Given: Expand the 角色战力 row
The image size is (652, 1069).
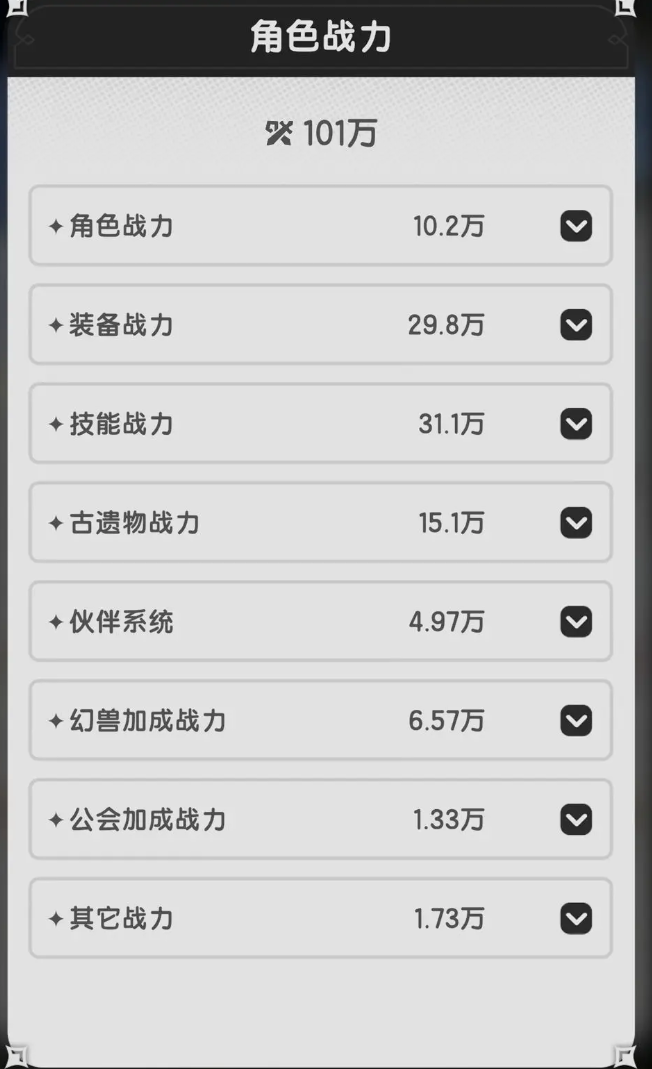Looking at the screenshot, I should click(576, 227).
